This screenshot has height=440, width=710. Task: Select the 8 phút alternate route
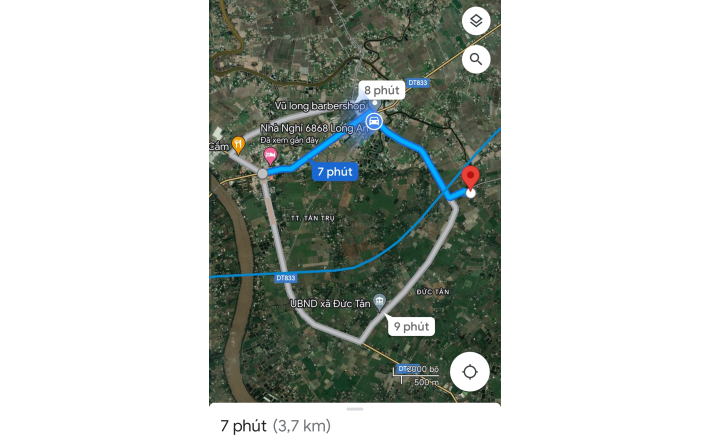[381, 90]
